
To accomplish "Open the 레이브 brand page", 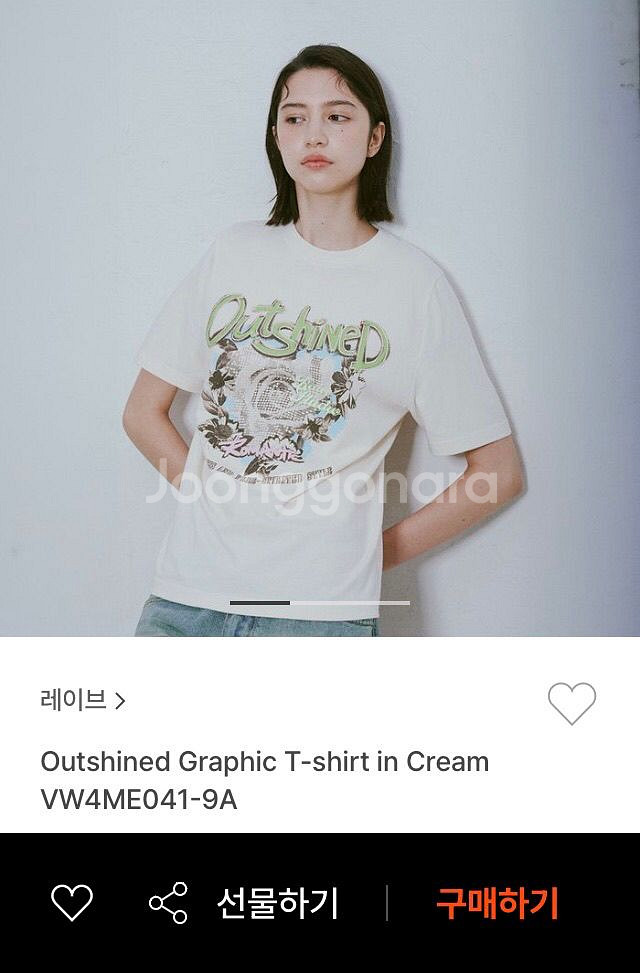I will click(82, 700).
